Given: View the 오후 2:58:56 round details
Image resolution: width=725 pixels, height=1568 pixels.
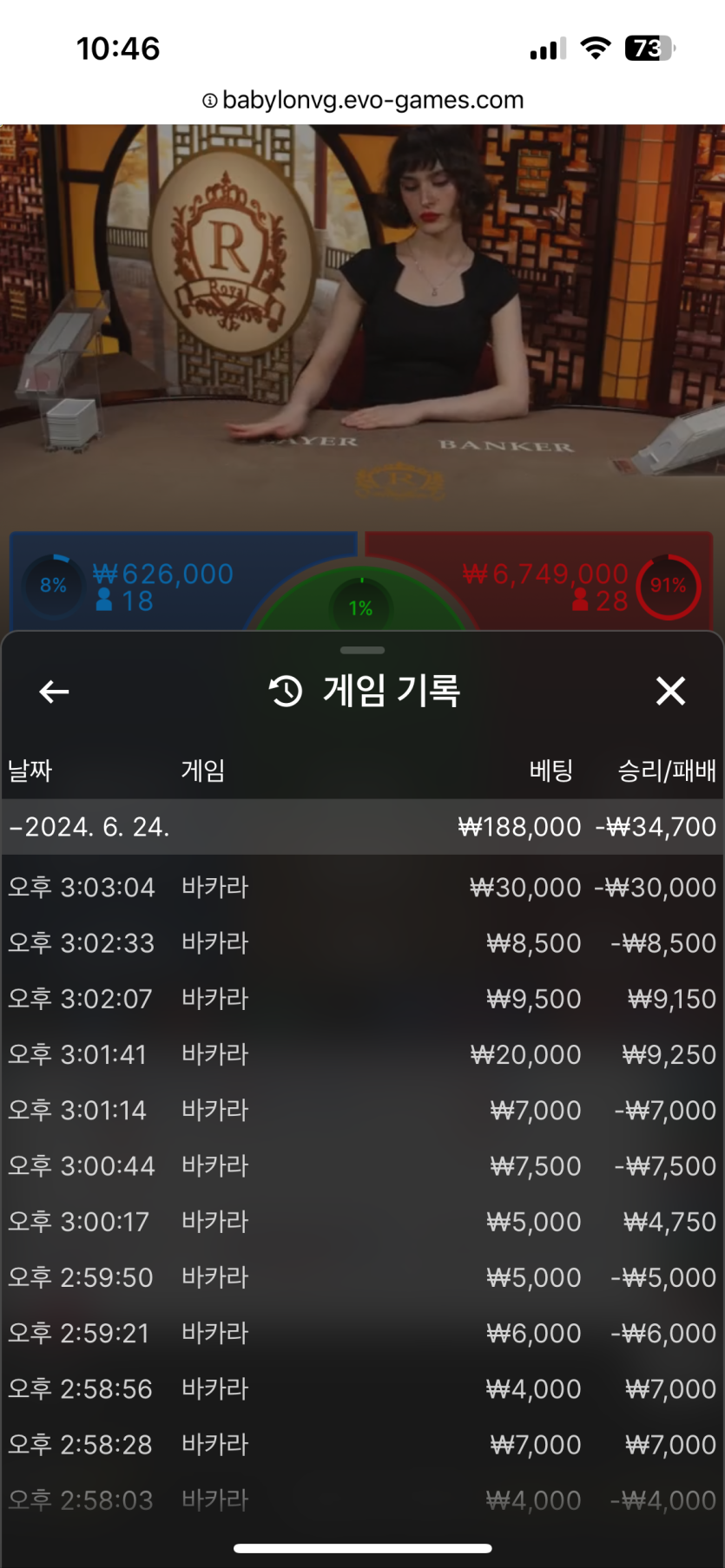Looking at the screenshot, I should click(x=362, y=1388).
